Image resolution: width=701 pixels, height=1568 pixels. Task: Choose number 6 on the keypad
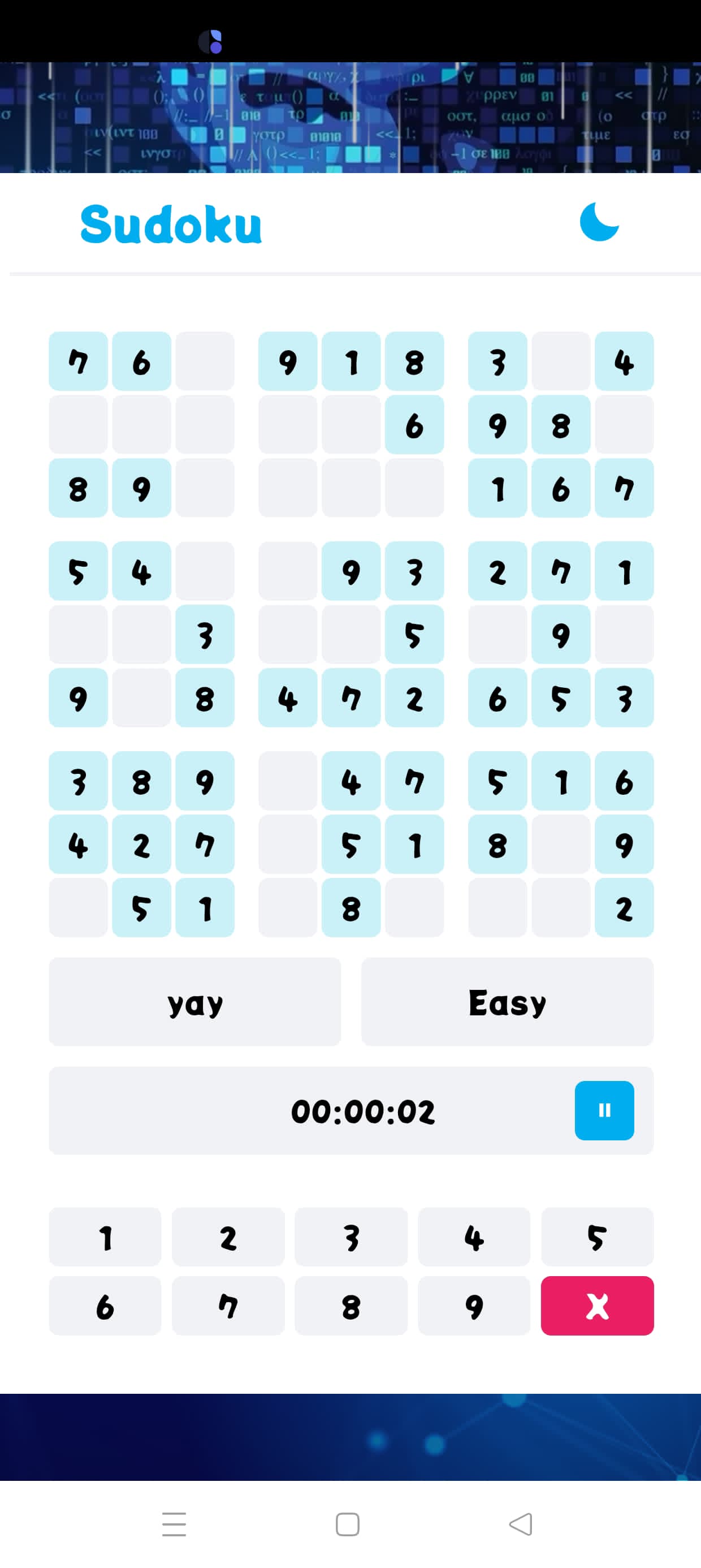coord(105,1306)
